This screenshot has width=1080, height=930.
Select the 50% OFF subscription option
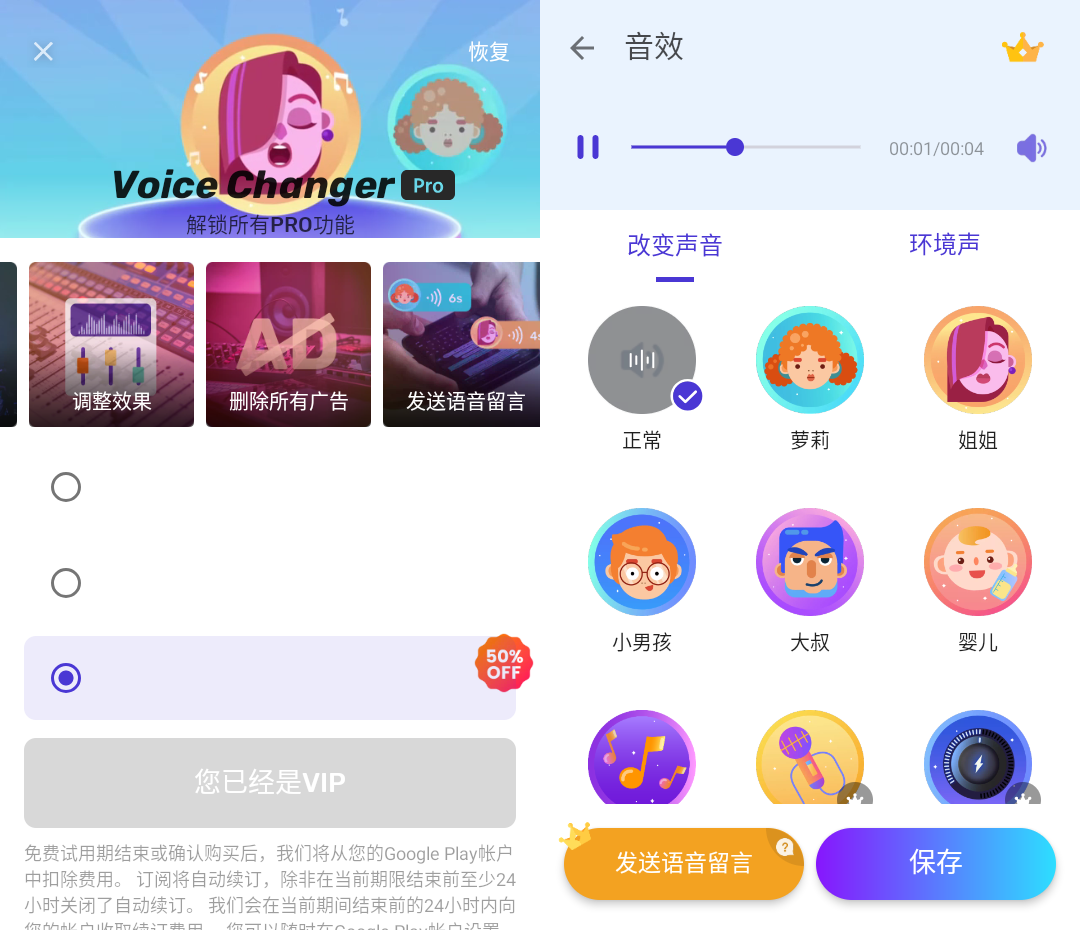pos(270,678)
